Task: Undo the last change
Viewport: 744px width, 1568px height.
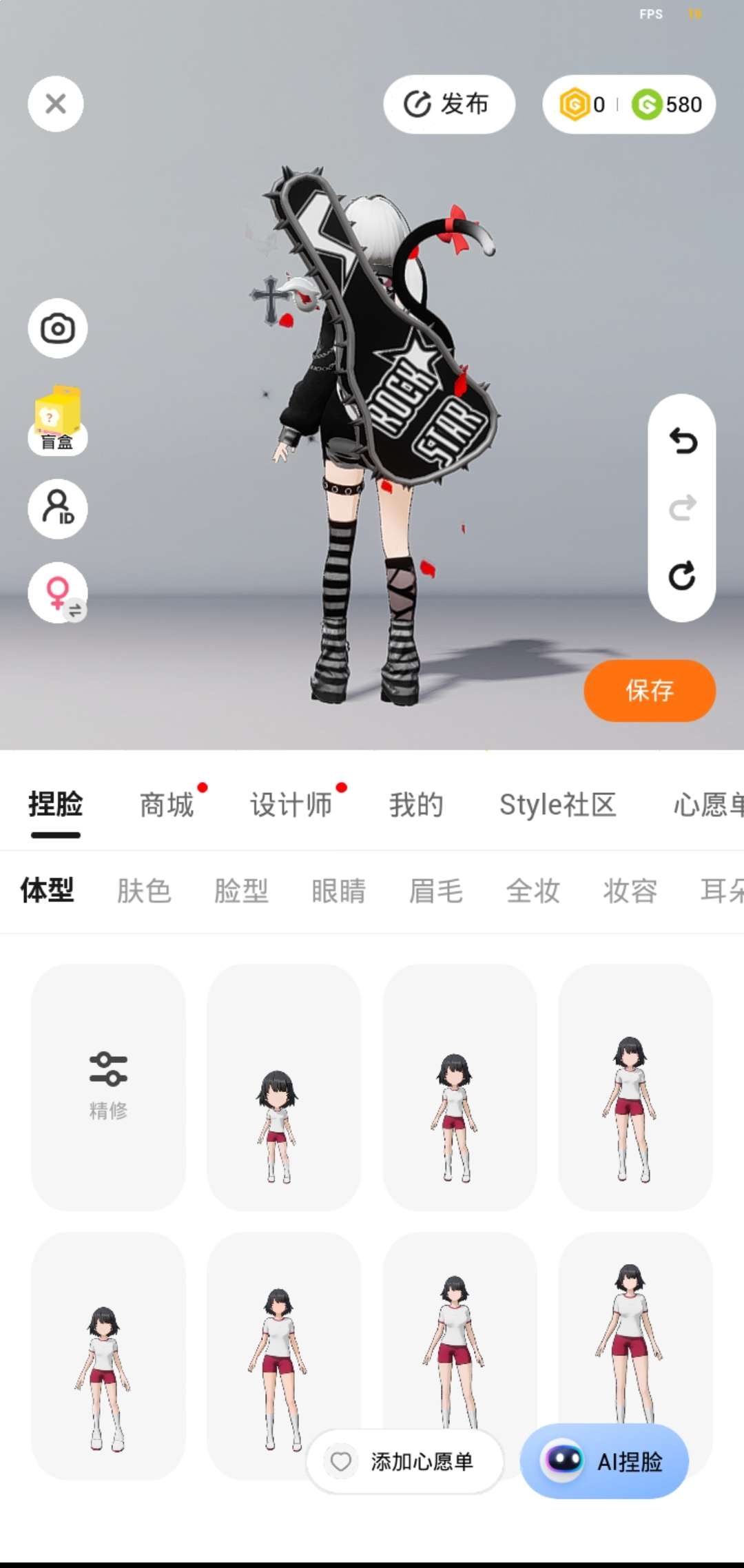Action: (682, 441)
